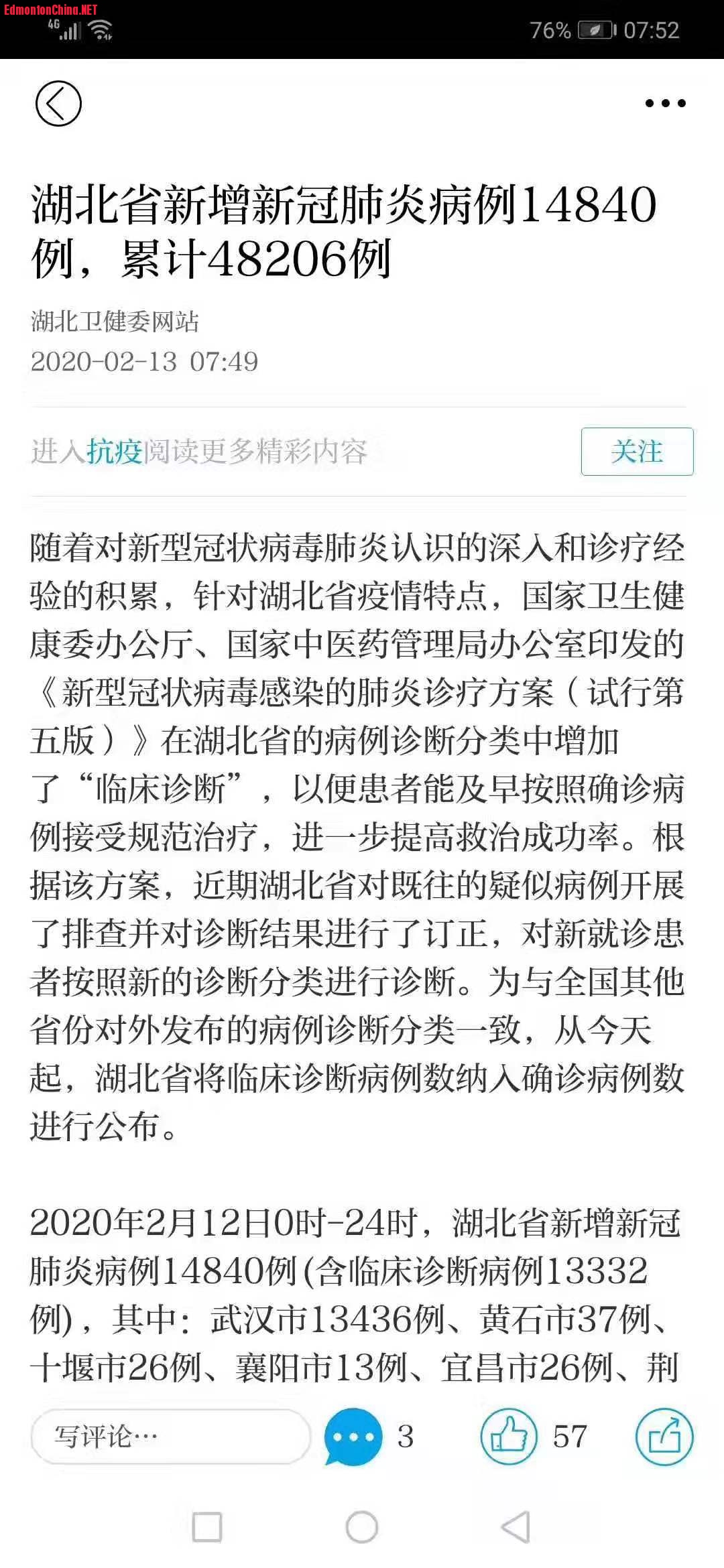
Task: View comments via the chat bubble icon
Action: point(353,1437)
